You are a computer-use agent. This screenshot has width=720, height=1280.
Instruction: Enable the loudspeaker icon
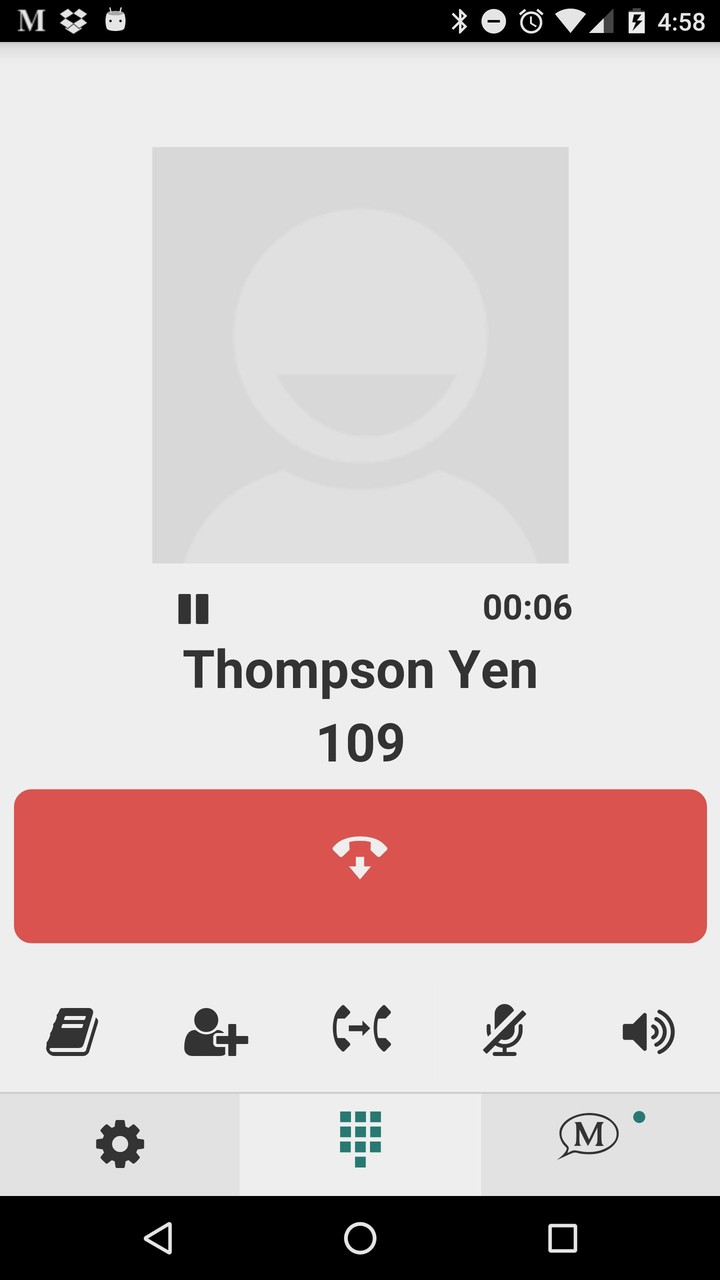[x=648, y=1032]
